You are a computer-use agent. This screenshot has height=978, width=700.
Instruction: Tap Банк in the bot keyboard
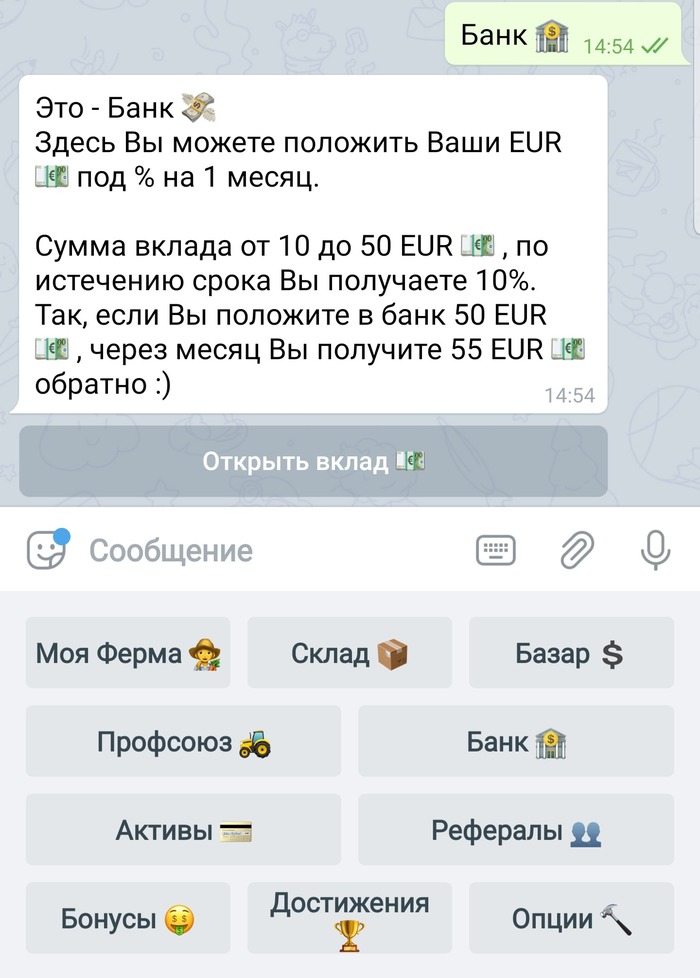pos(516,742)
